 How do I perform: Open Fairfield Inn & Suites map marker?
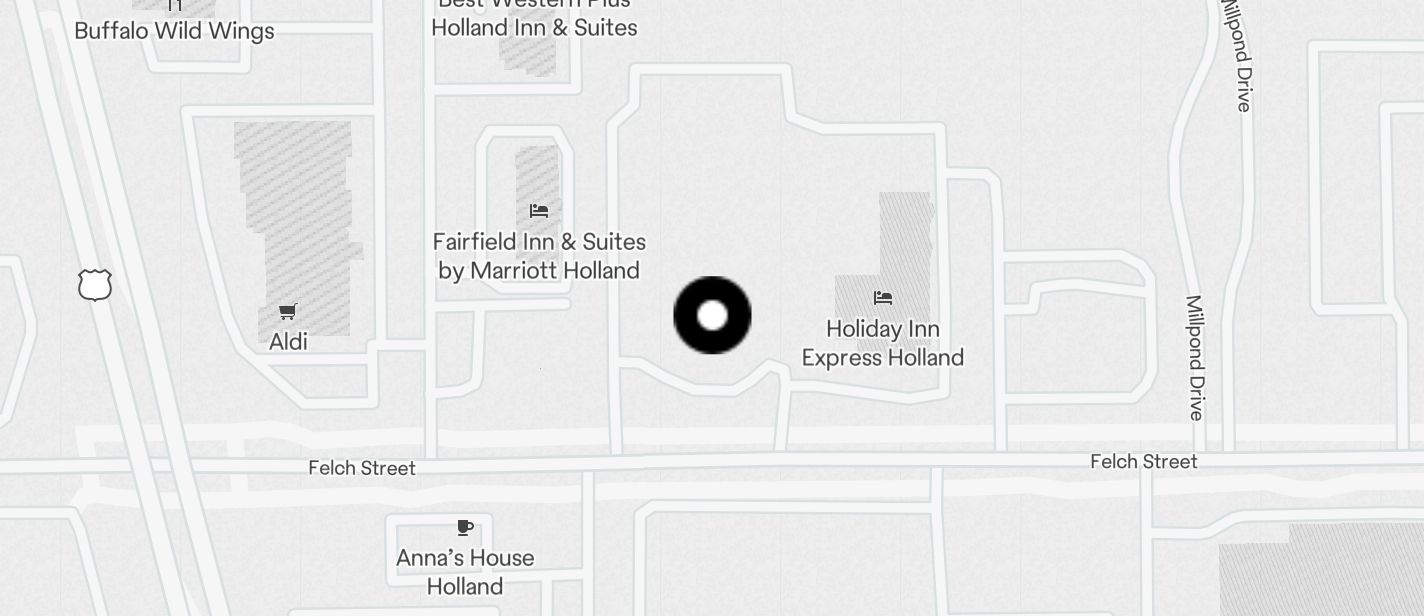point(539,211)
